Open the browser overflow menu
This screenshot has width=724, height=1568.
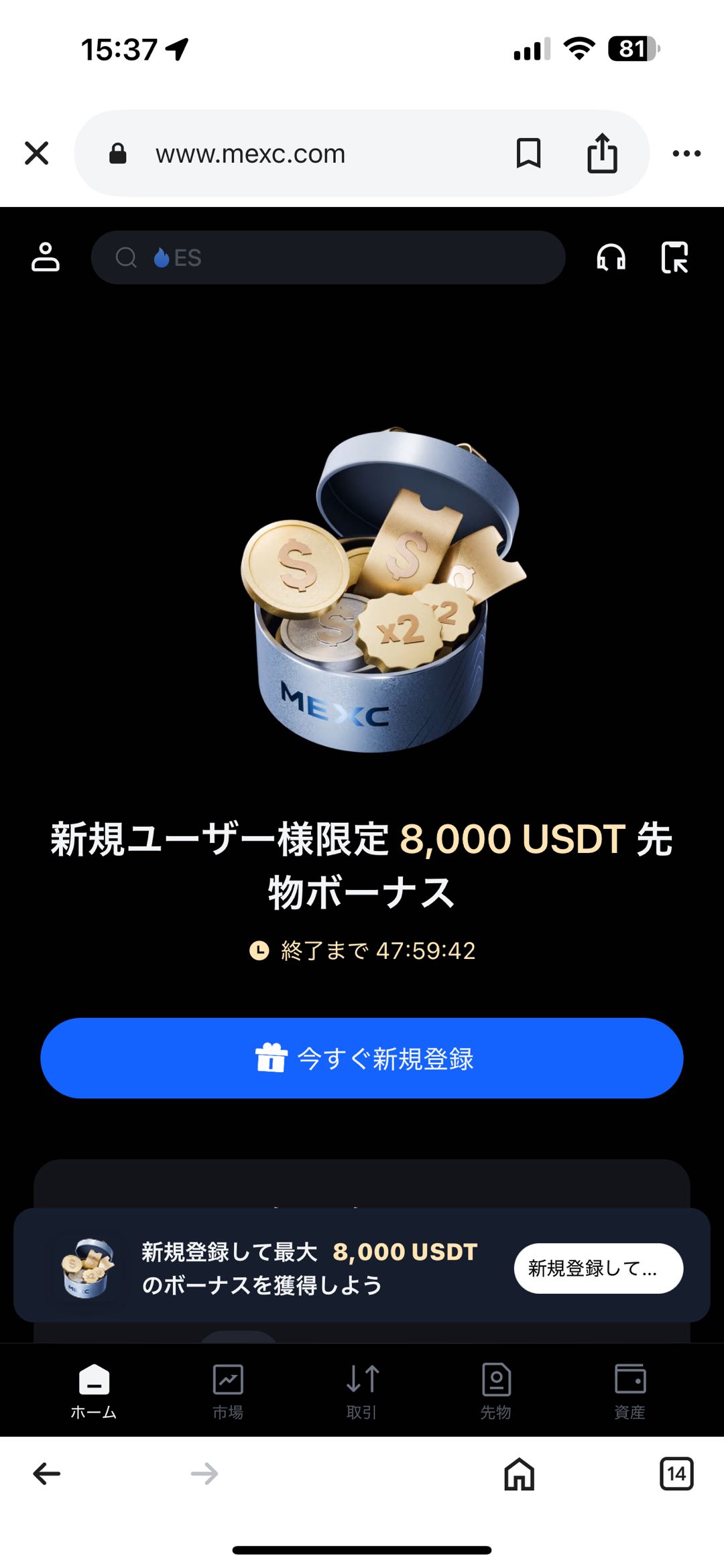[686, 153]
